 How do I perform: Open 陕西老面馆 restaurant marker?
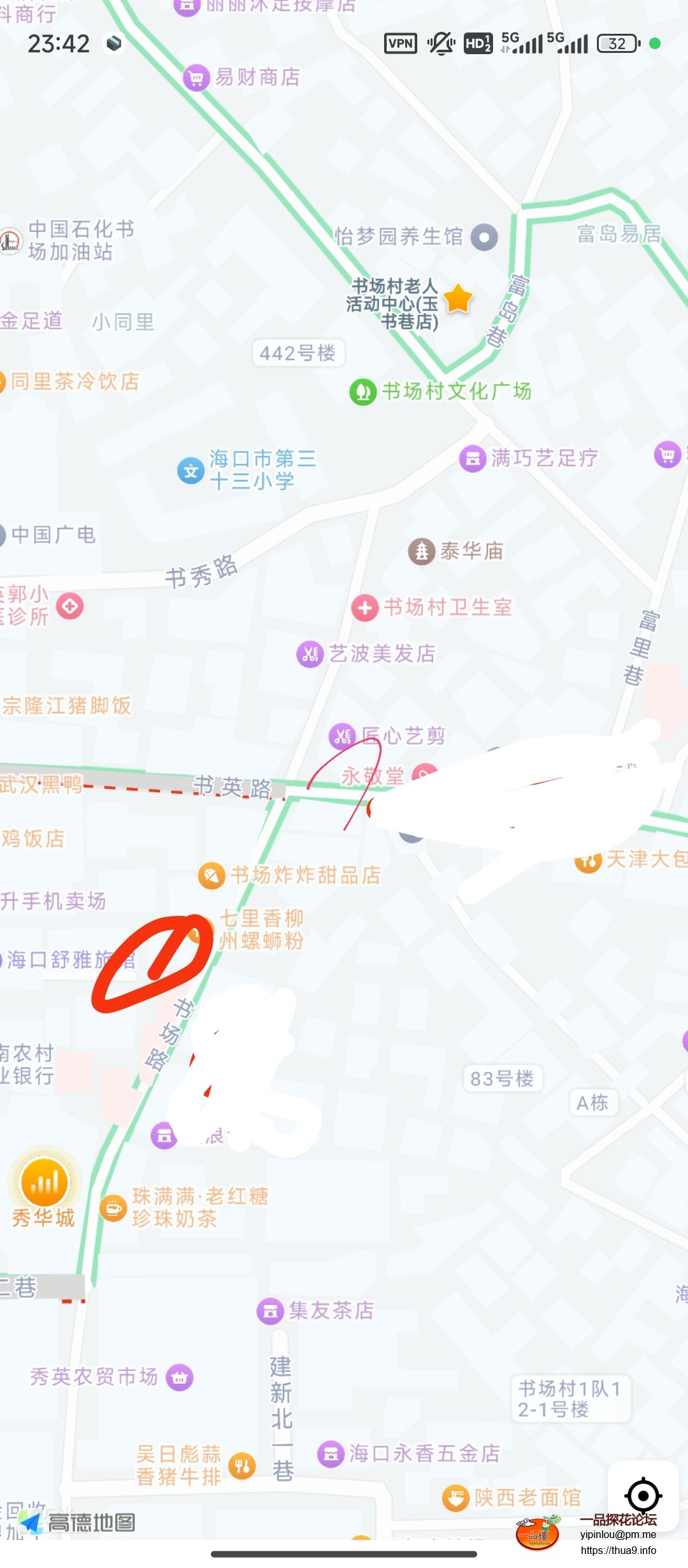coord(455,1498)
